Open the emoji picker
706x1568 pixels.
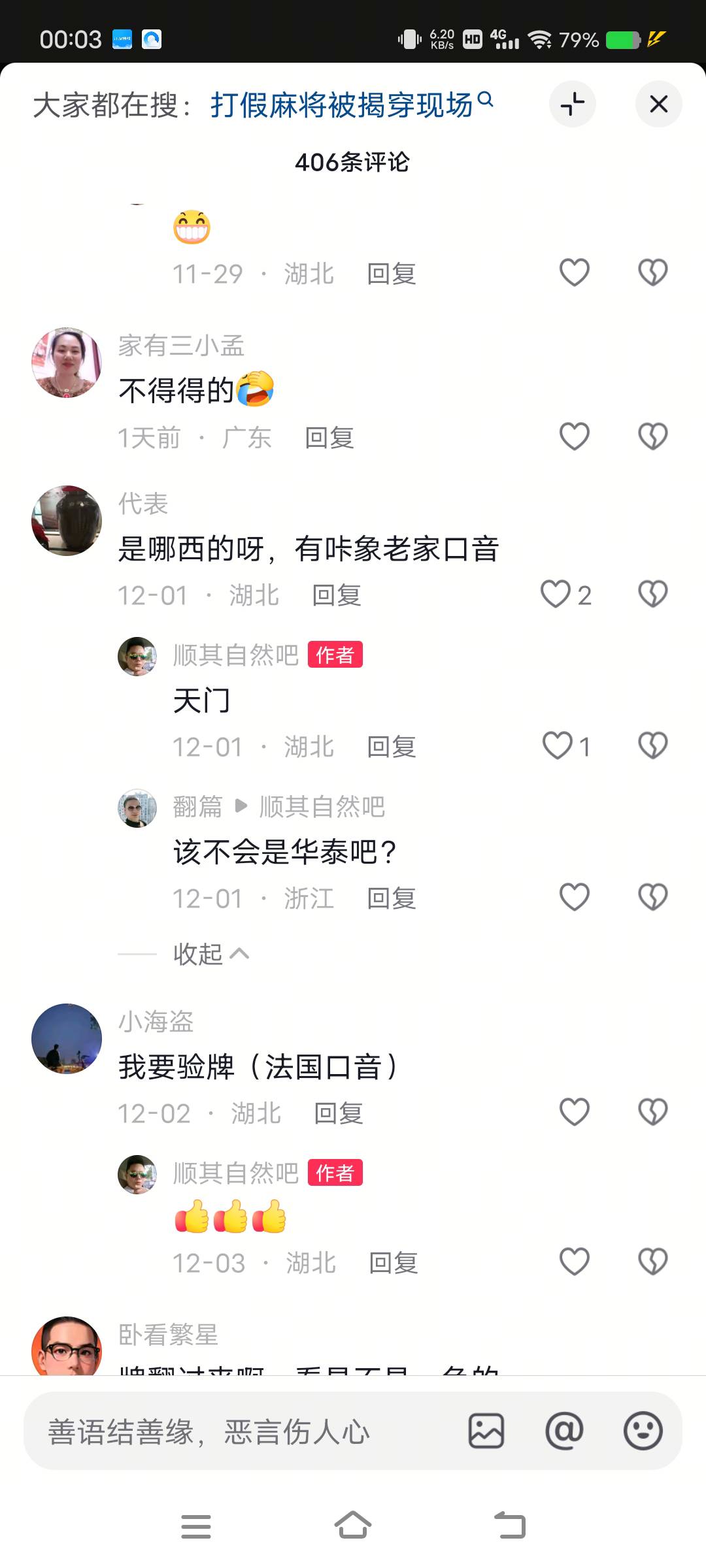(x=643, y=1431)
